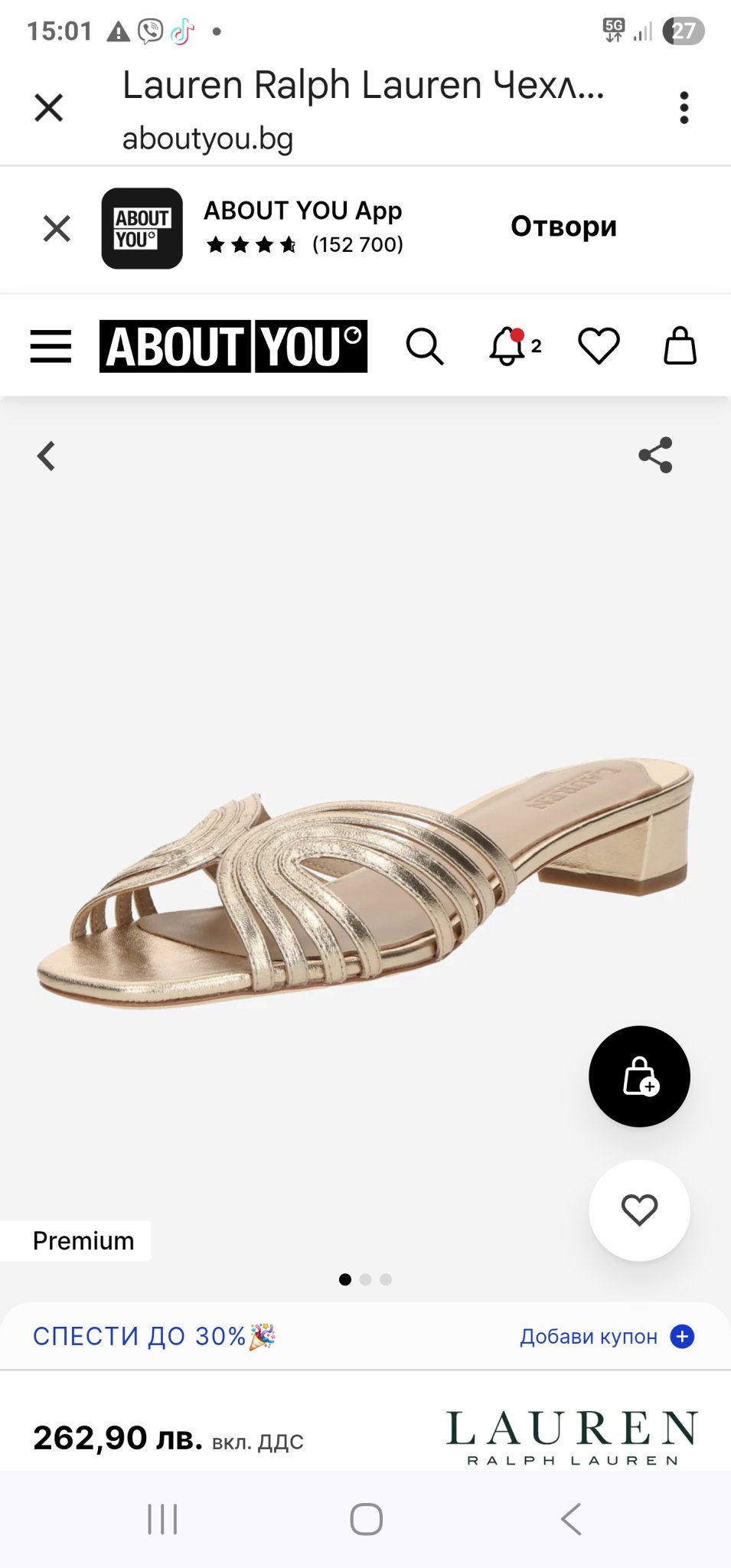731x1568 pixels.
Task: Open the shopping bag
Action: [680, 346]
